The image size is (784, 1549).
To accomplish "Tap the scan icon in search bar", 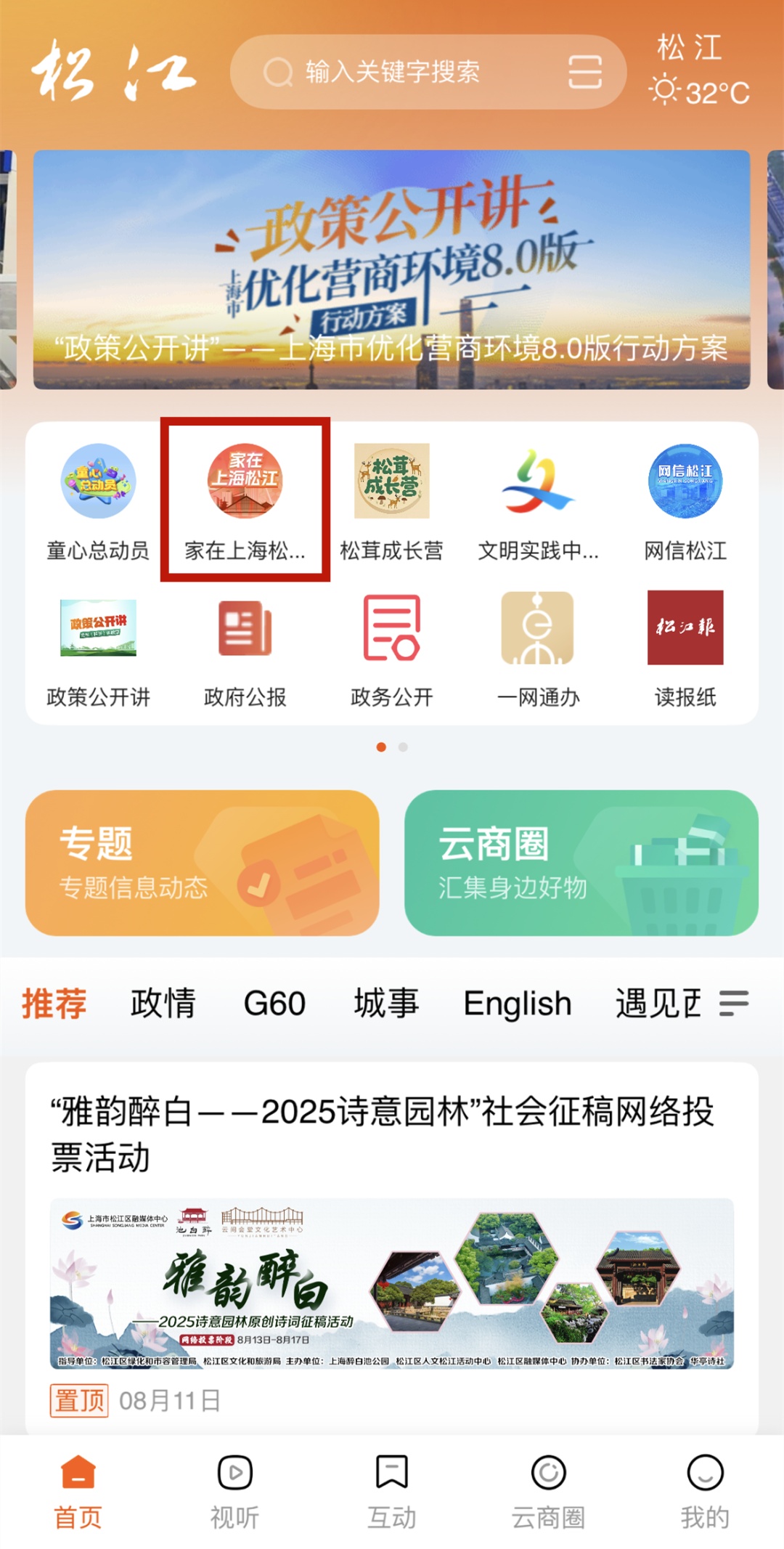I will click(x=584, y=72).
